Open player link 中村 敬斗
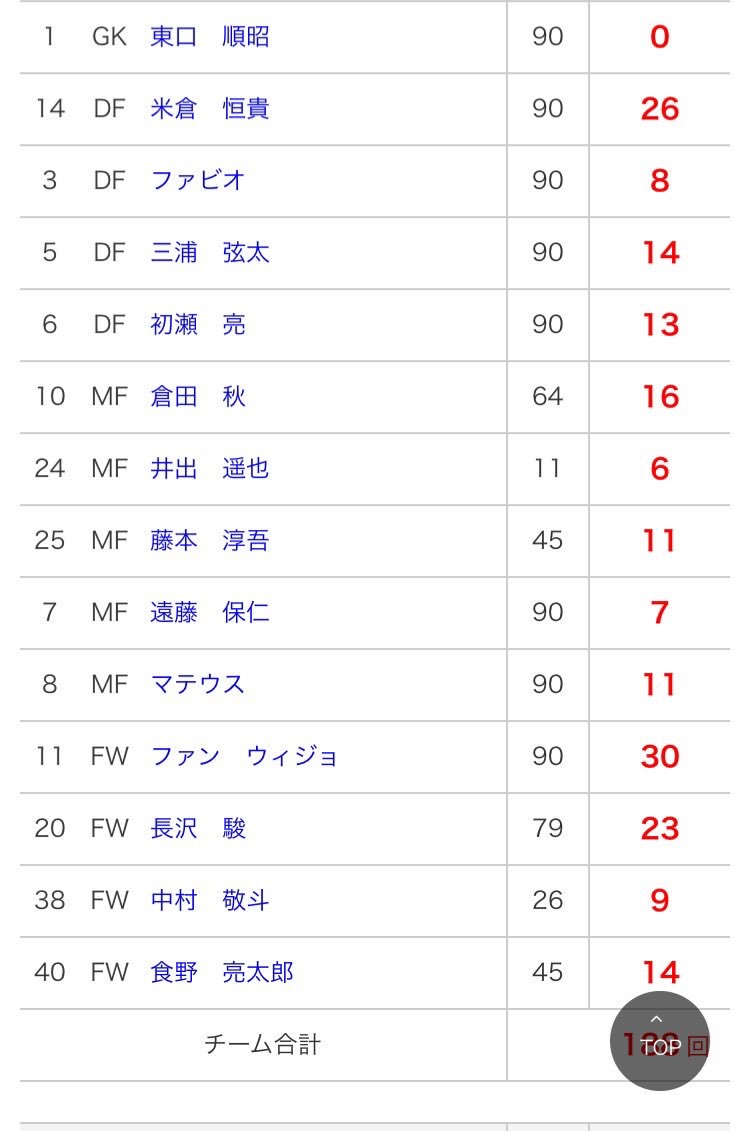The width and height of the screenshot is (750, 1131). [209, 901]
